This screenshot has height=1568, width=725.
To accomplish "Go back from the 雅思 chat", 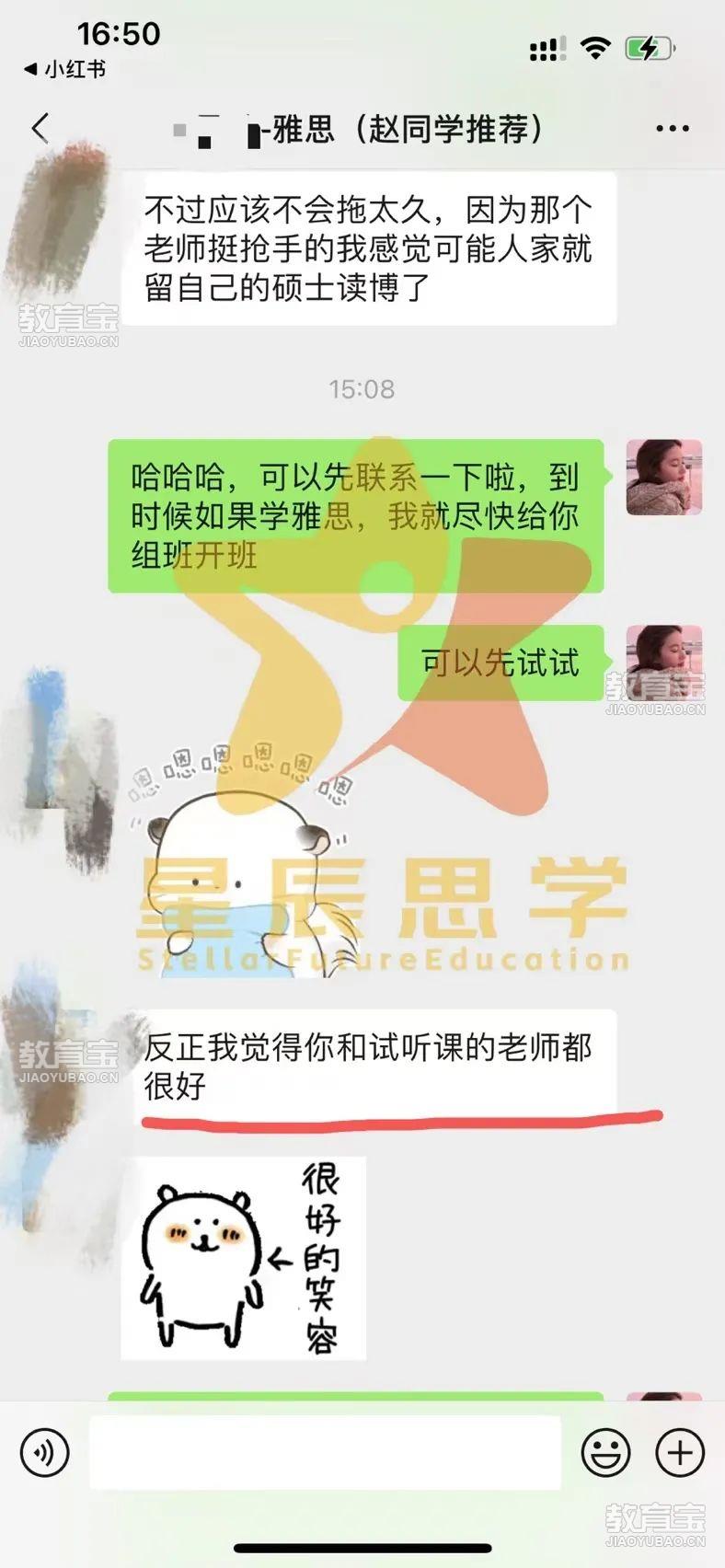I will pos(40,128).
